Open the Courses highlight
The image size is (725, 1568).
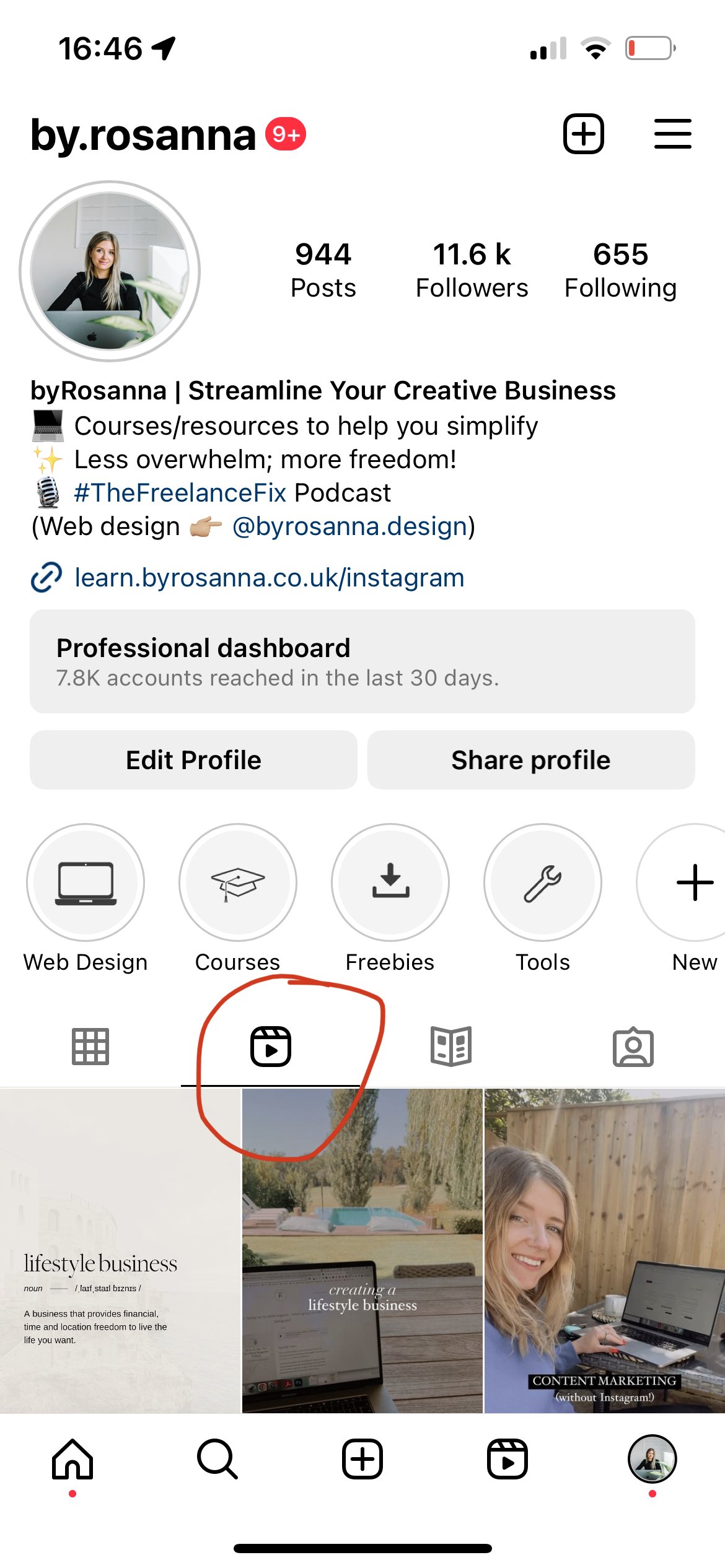238,882
